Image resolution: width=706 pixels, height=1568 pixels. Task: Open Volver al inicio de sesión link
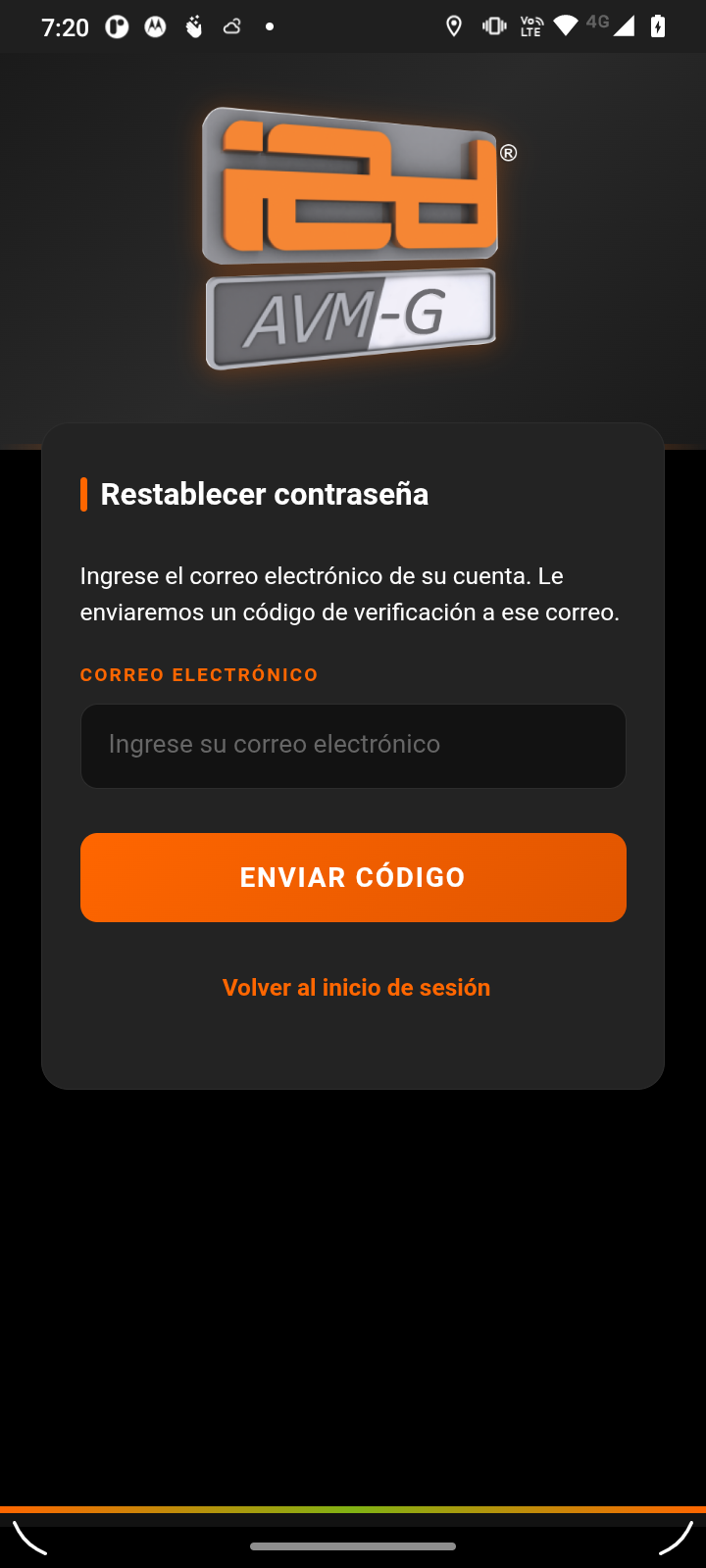356,987
